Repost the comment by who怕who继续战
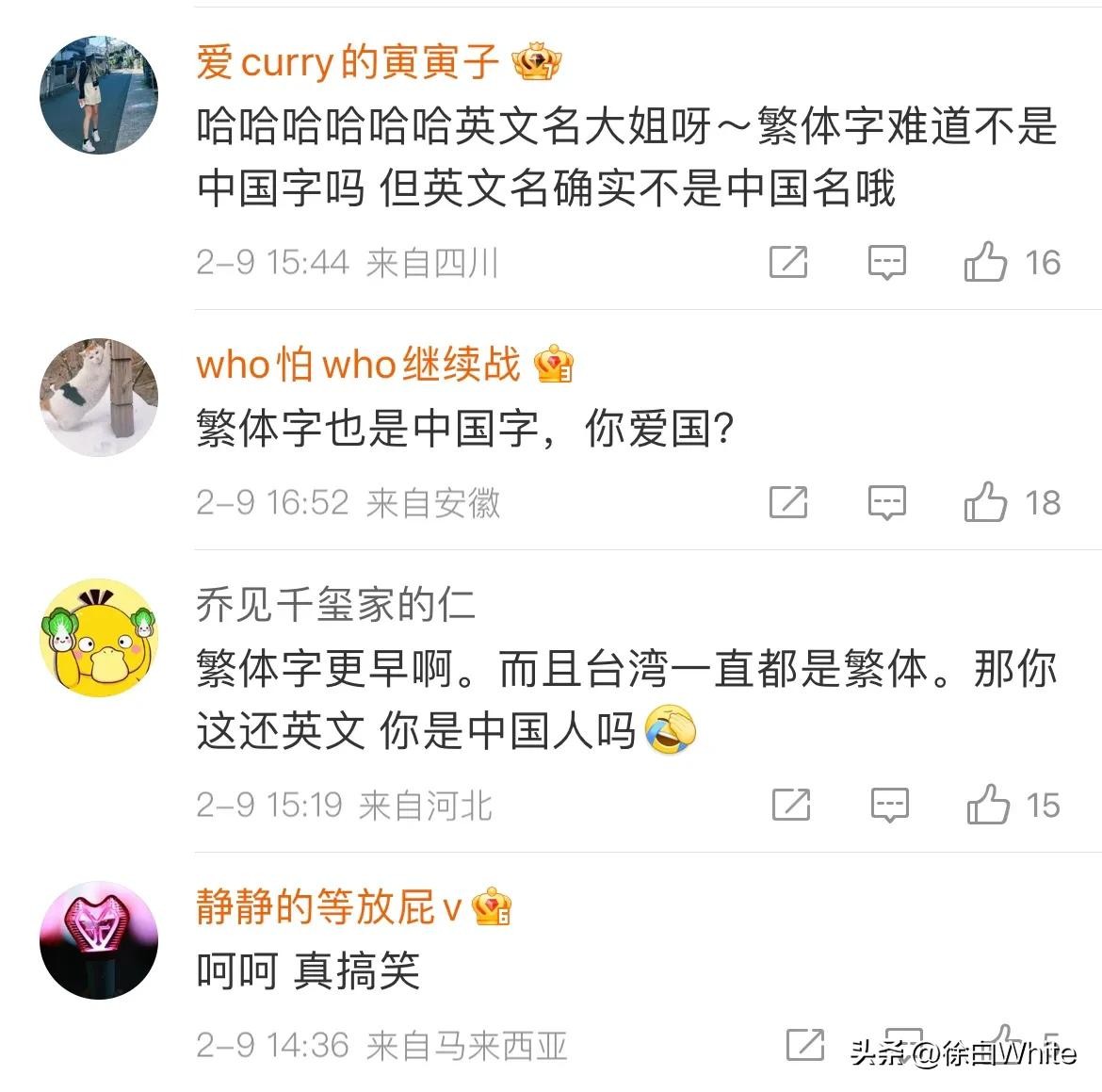This screenshot has width=1102, height=1092. (x=788, y=502)
